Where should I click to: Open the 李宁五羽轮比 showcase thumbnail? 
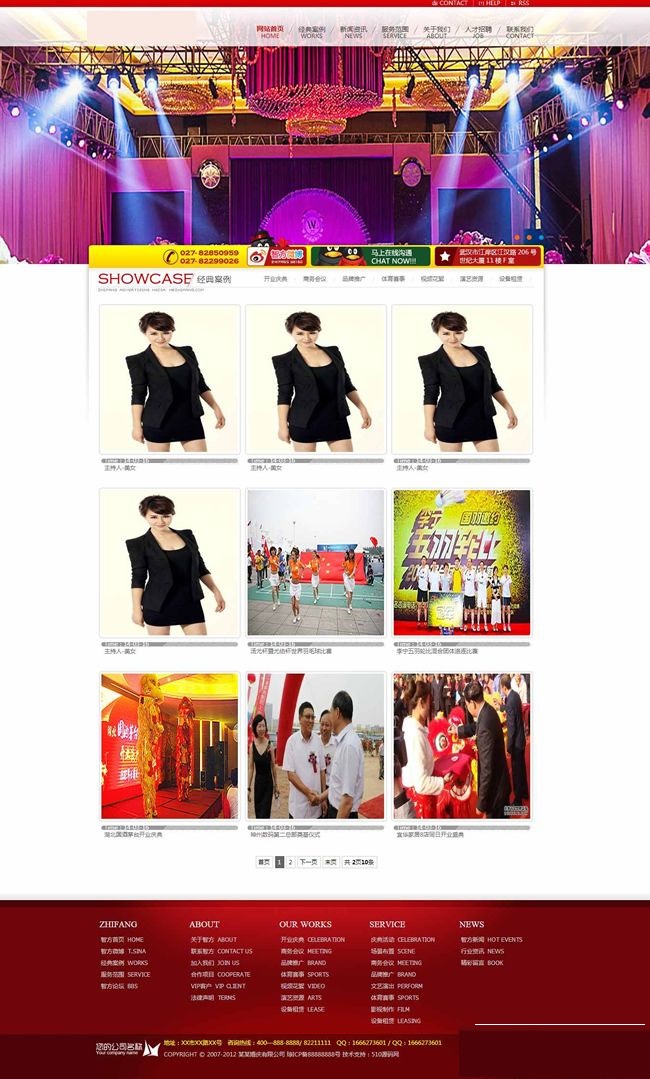point(462,563)
